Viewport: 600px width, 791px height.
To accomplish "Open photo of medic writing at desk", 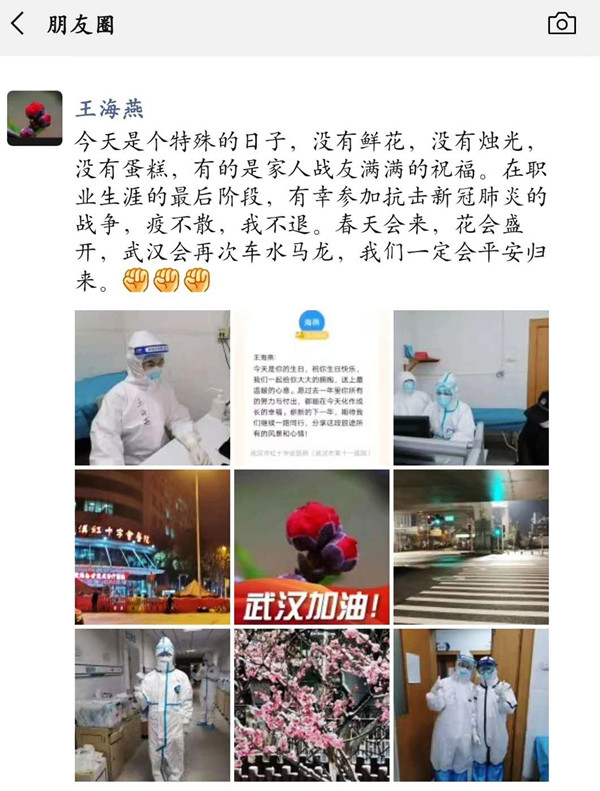I will (x=152, y=388).
